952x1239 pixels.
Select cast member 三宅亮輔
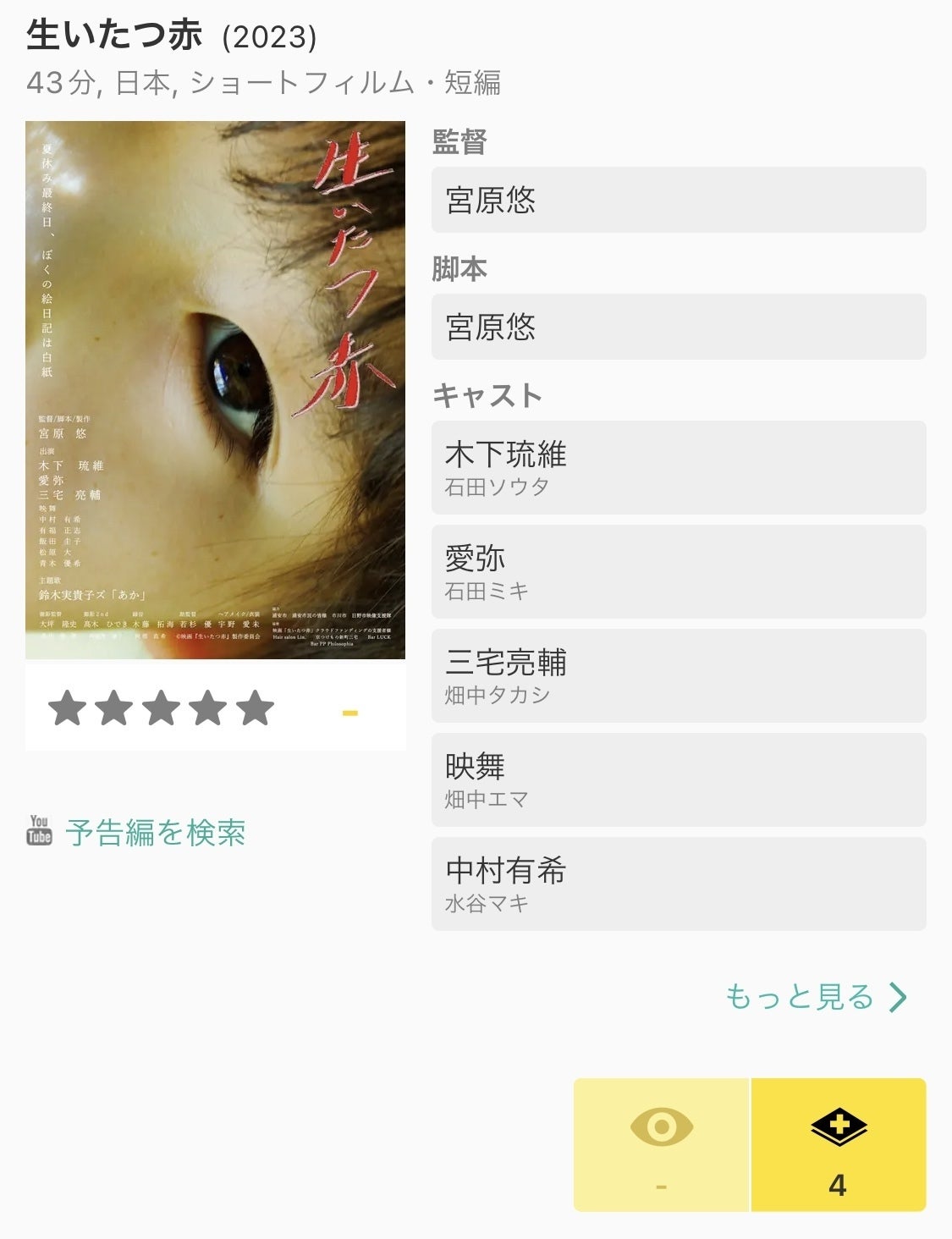click(678, 675)
